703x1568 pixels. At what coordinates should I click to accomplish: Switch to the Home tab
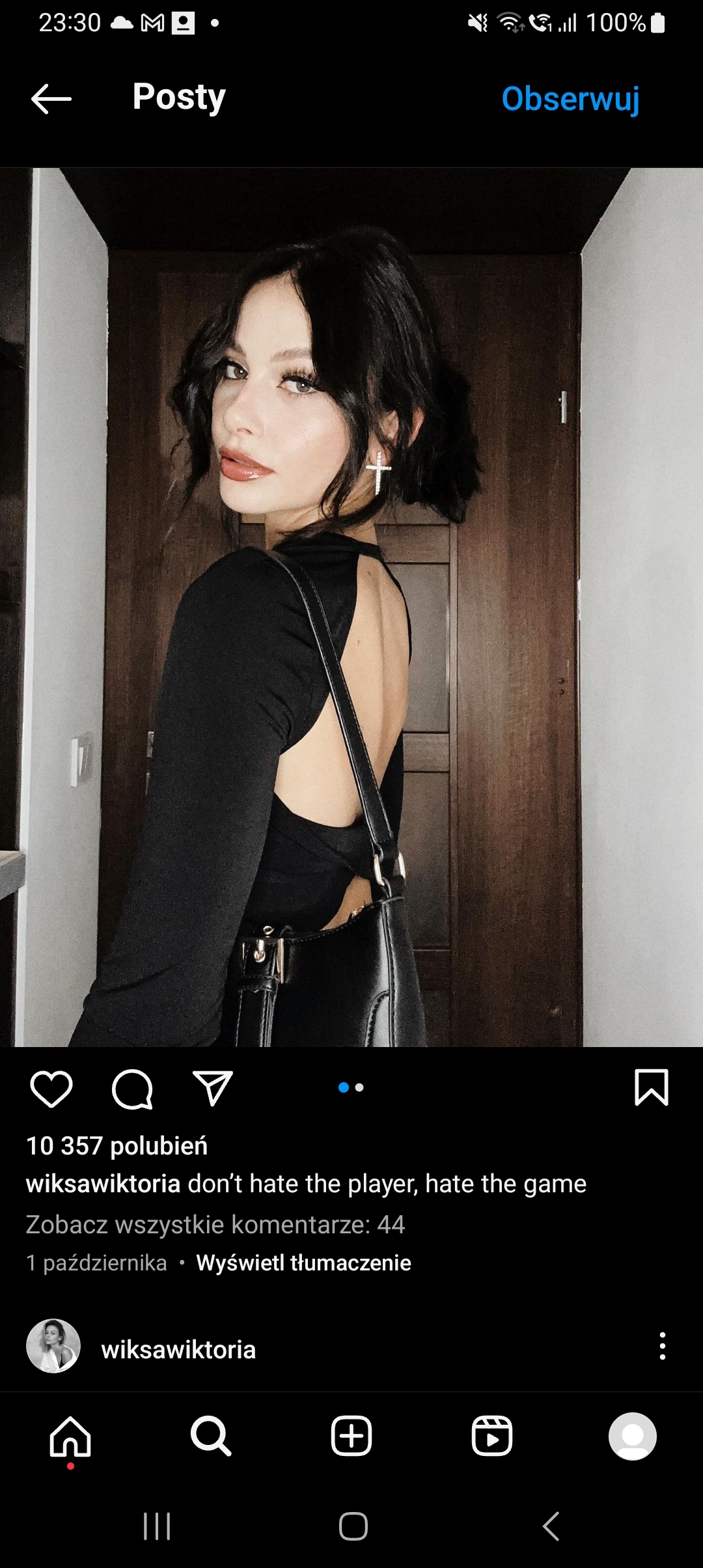point(70,1436)
